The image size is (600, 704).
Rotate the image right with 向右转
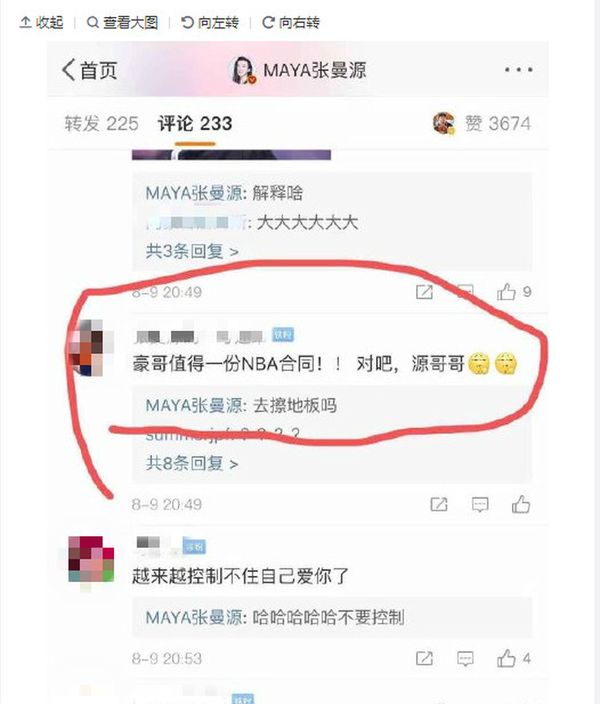pyautogui.click(x=291, y=22)
